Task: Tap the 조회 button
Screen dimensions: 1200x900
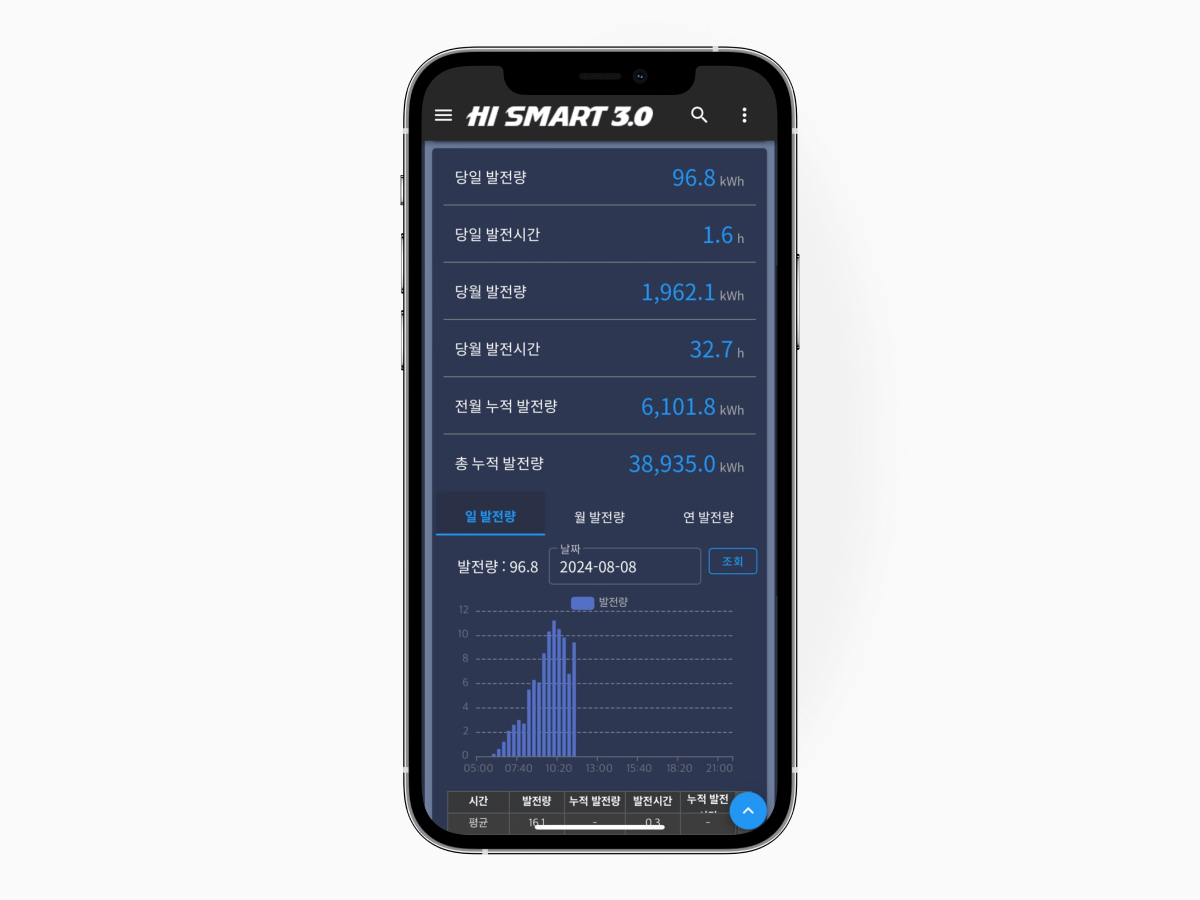Action: pos(732,561)
